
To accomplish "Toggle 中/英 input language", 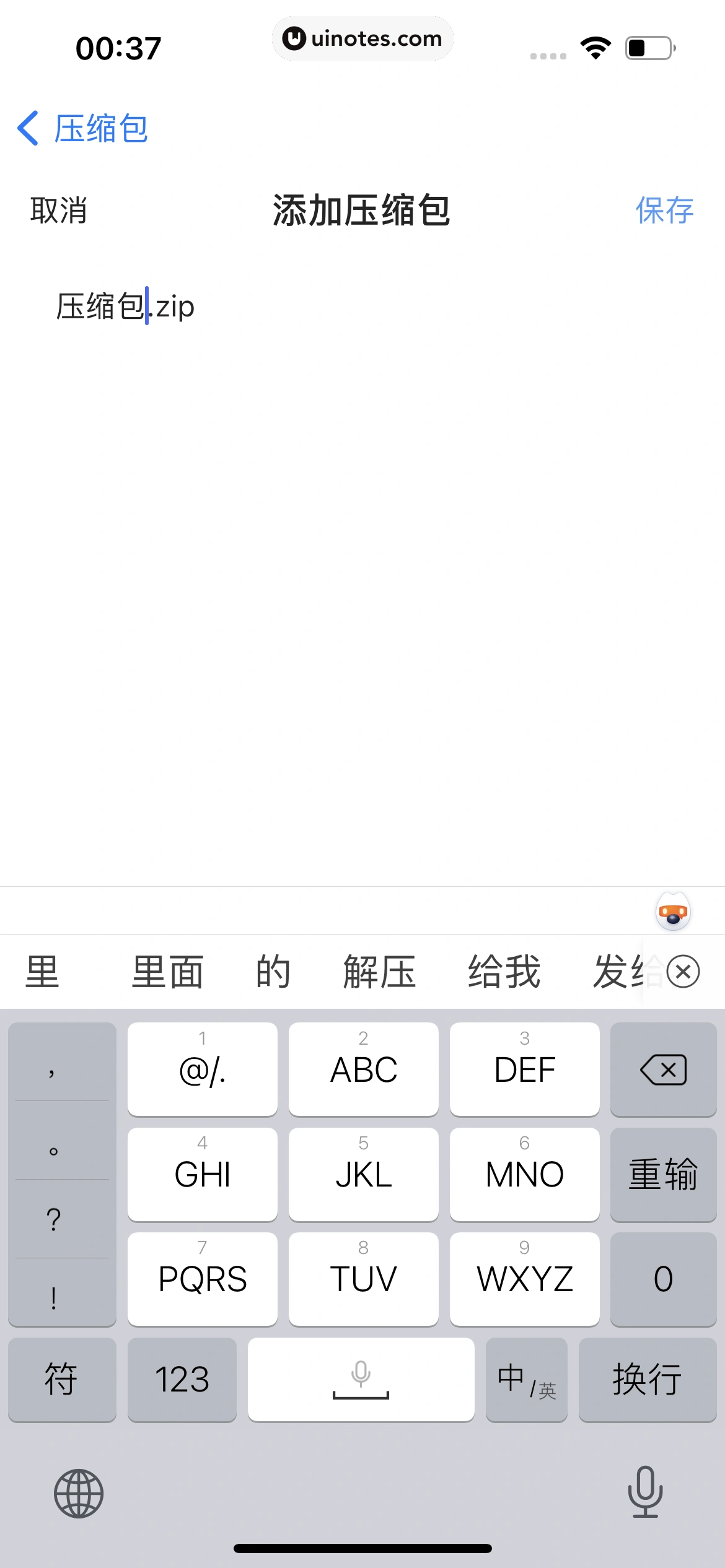I will coord(526,1380).
